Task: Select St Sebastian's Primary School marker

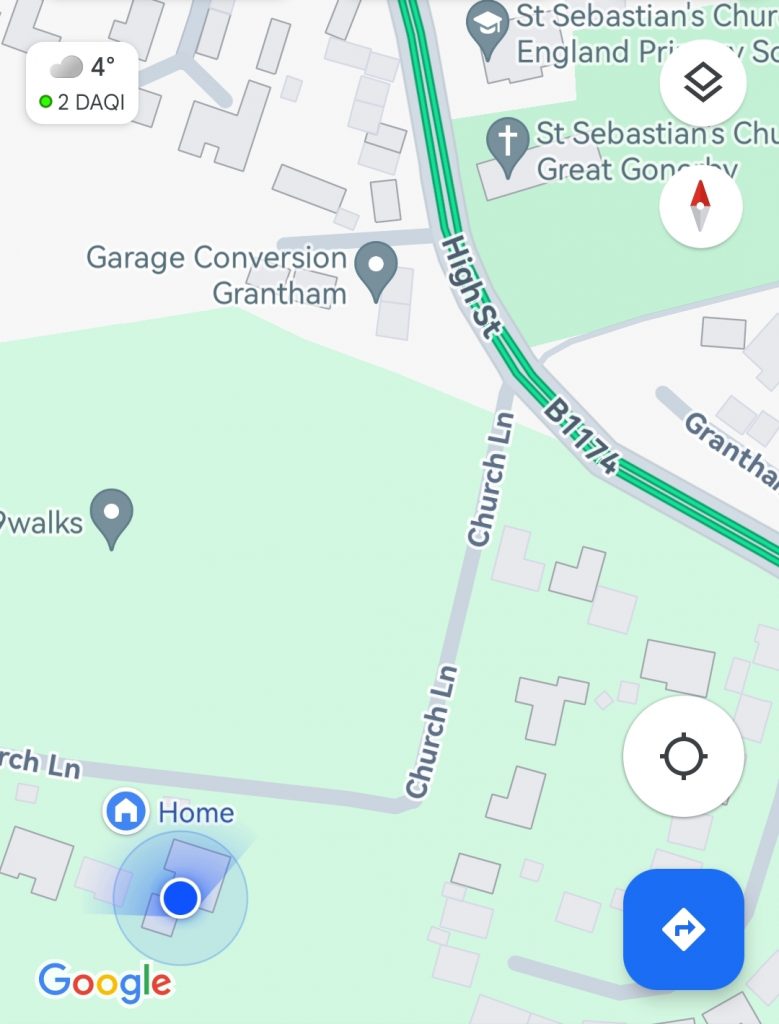Action: [x=488, y=22]
